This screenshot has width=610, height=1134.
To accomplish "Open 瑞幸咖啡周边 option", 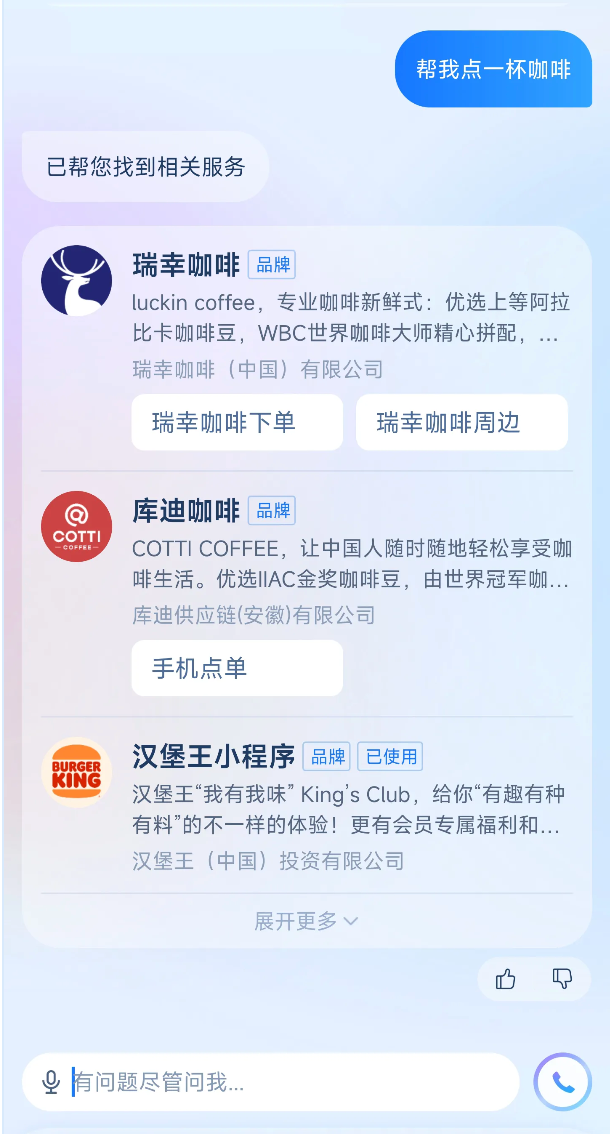I will (x=462, y=422).
